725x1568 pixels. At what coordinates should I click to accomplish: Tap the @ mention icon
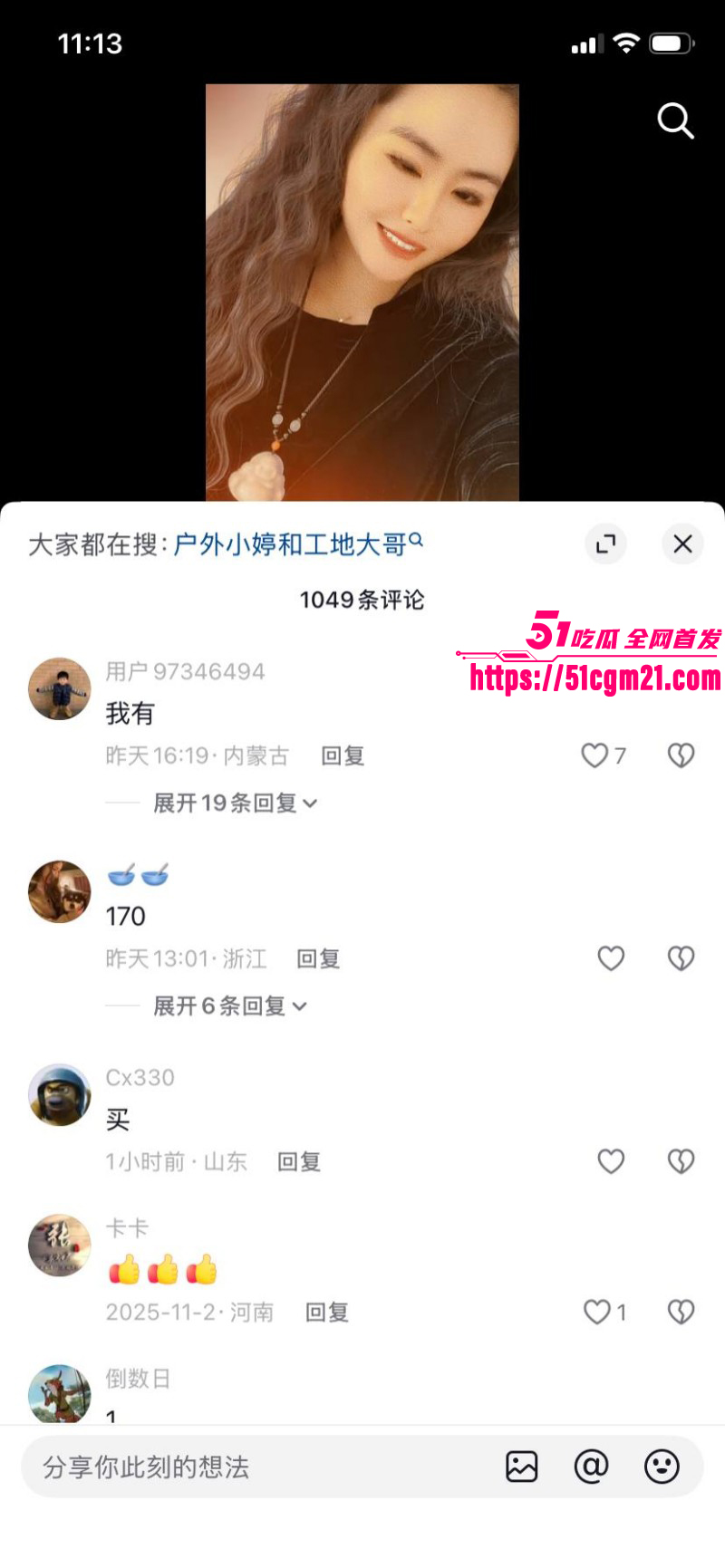592,1467
